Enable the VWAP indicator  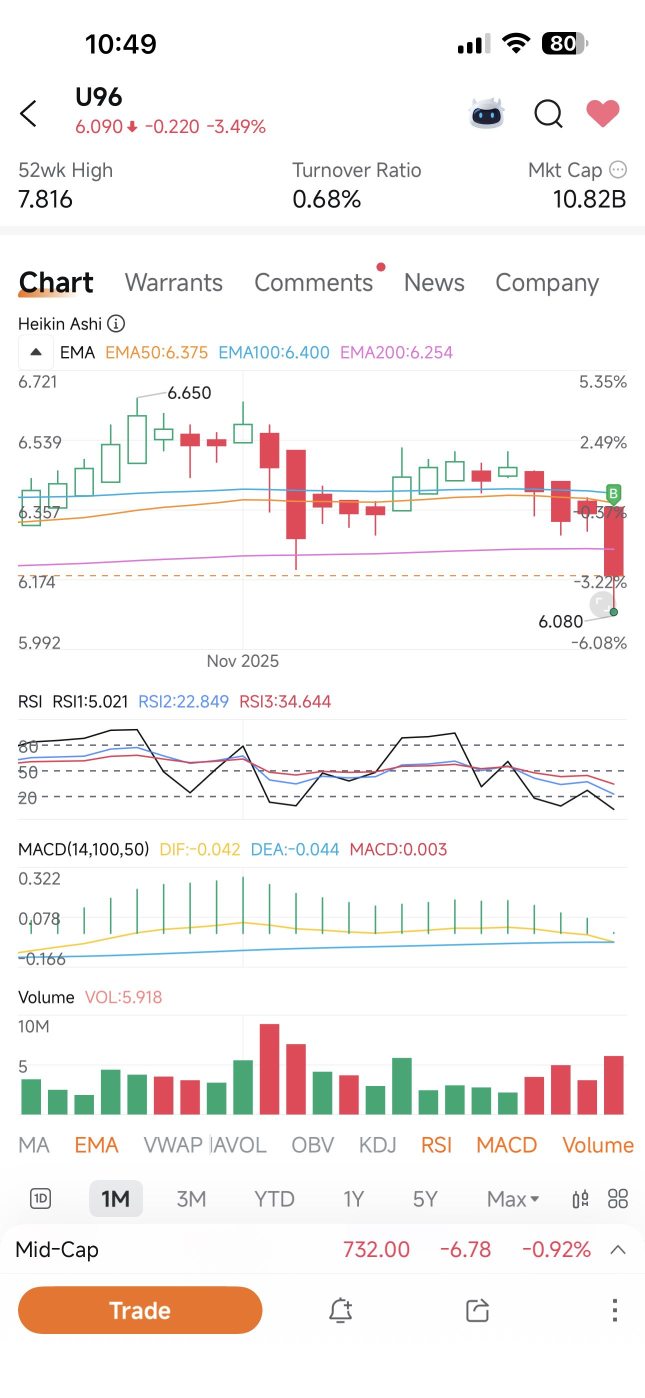click(x=173, y=1145)
